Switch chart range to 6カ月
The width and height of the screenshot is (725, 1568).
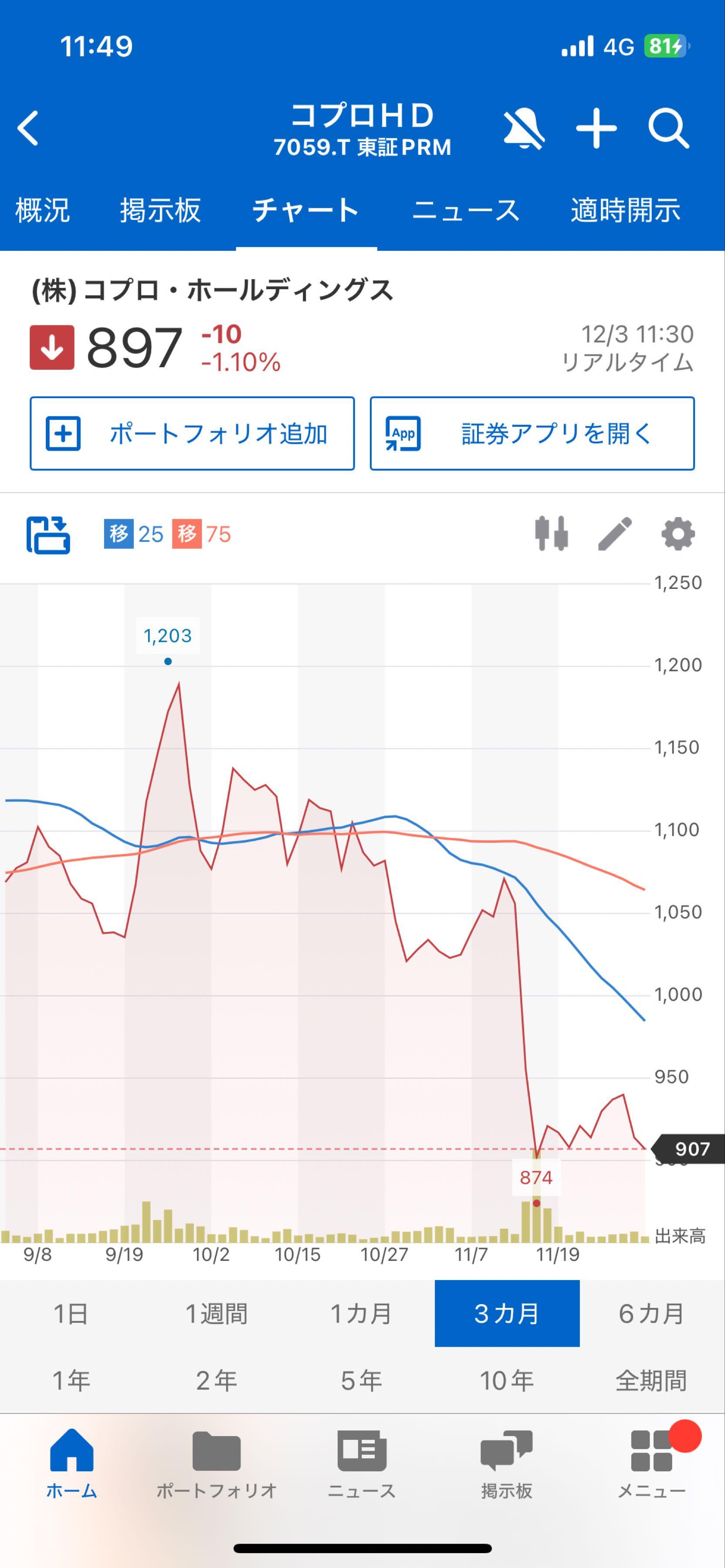point(651,1314)
